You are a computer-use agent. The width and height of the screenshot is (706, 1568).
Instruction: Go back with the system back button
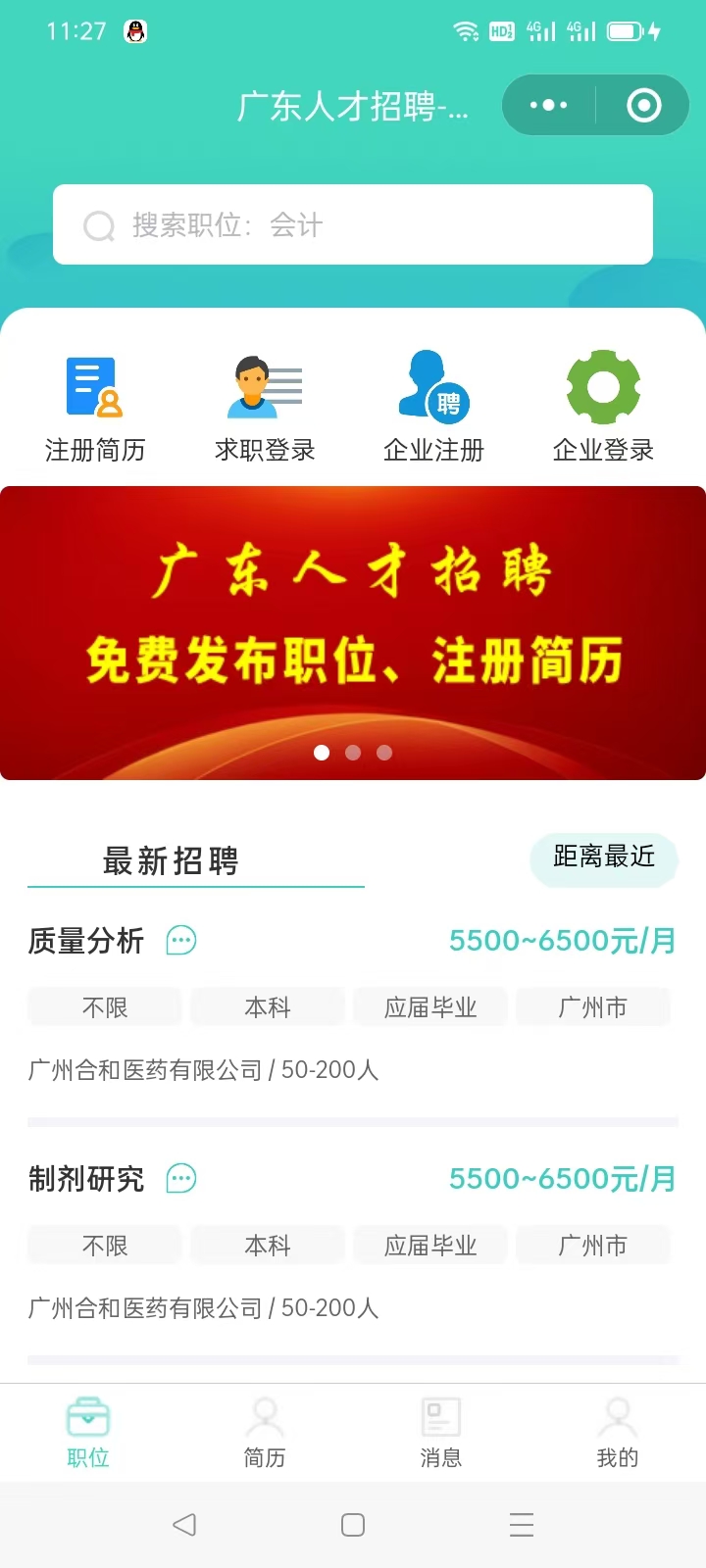184,1525
